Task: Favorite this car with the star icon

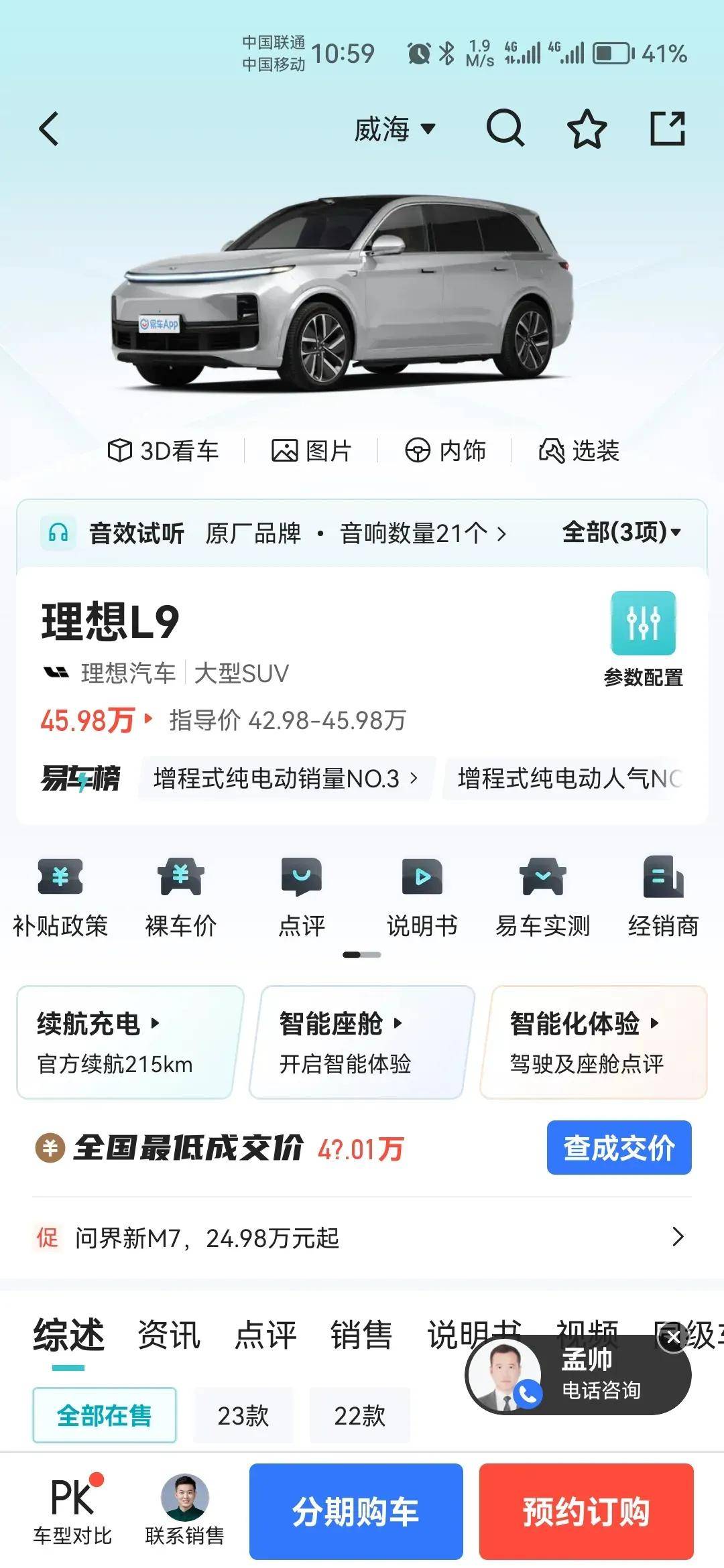Action: point(587,128)
